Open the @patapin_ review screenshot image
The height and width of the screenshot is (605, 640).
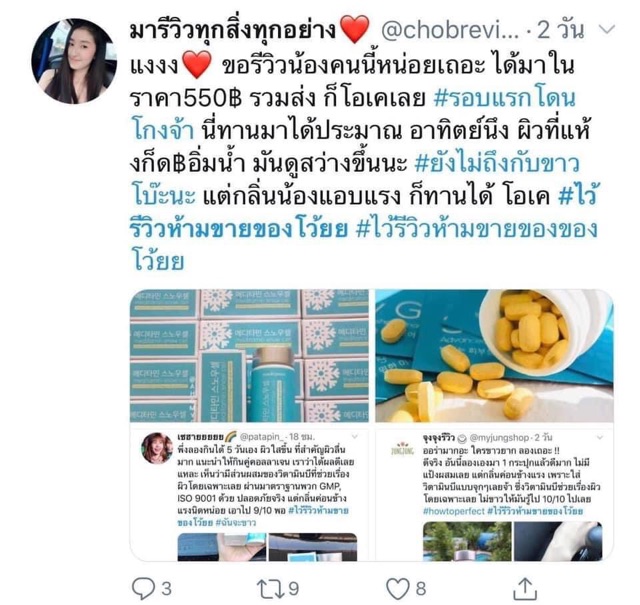point(249,495)
